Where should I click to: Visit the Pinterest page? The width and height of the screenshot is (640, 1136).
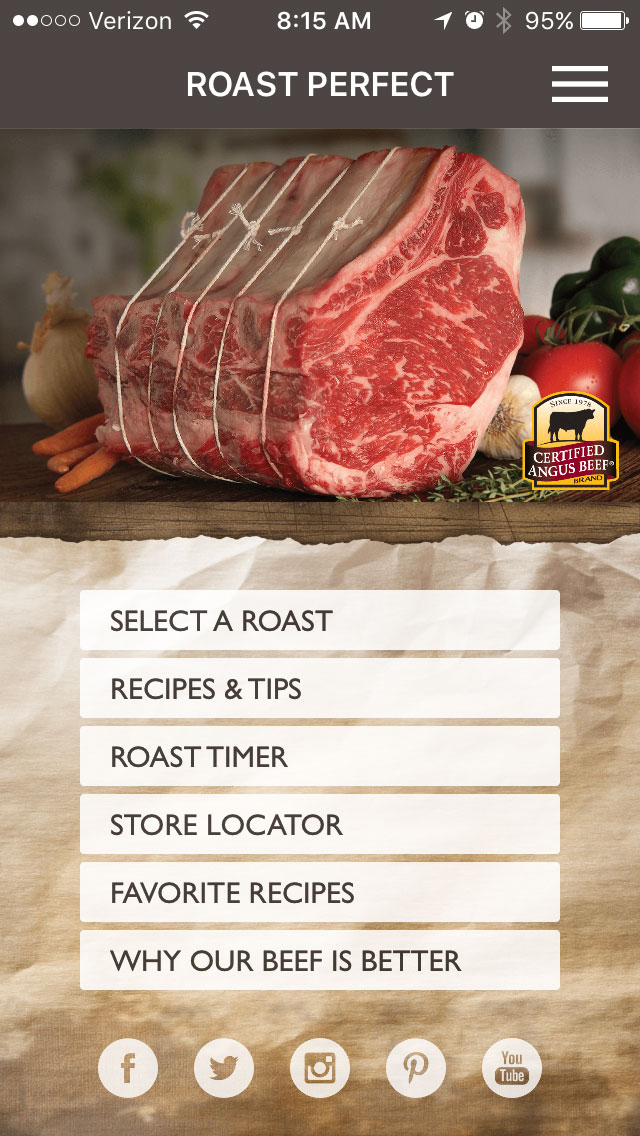click(x=416, y=1068)
